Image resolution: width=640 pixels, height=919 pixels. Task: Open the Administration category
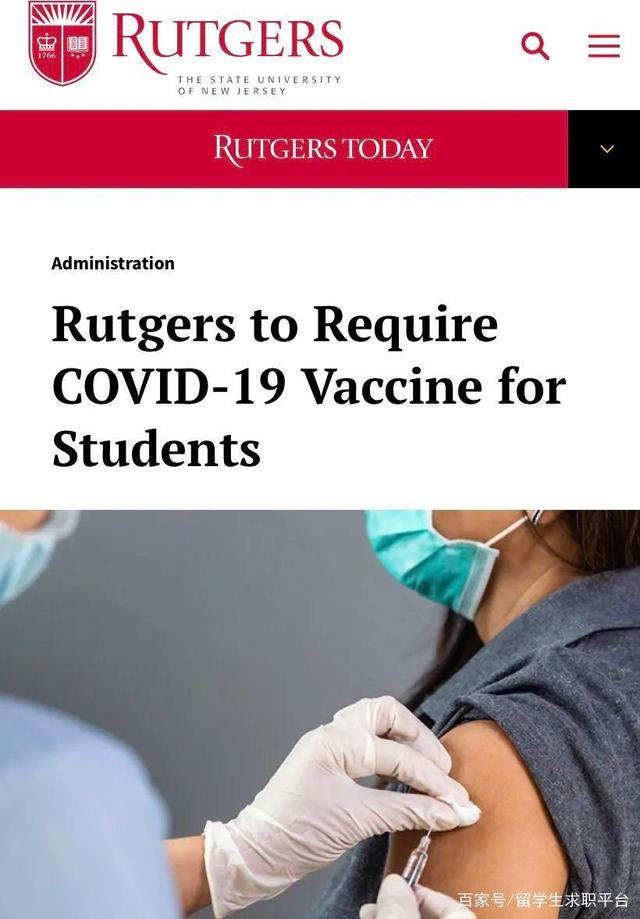pos(113,263)
